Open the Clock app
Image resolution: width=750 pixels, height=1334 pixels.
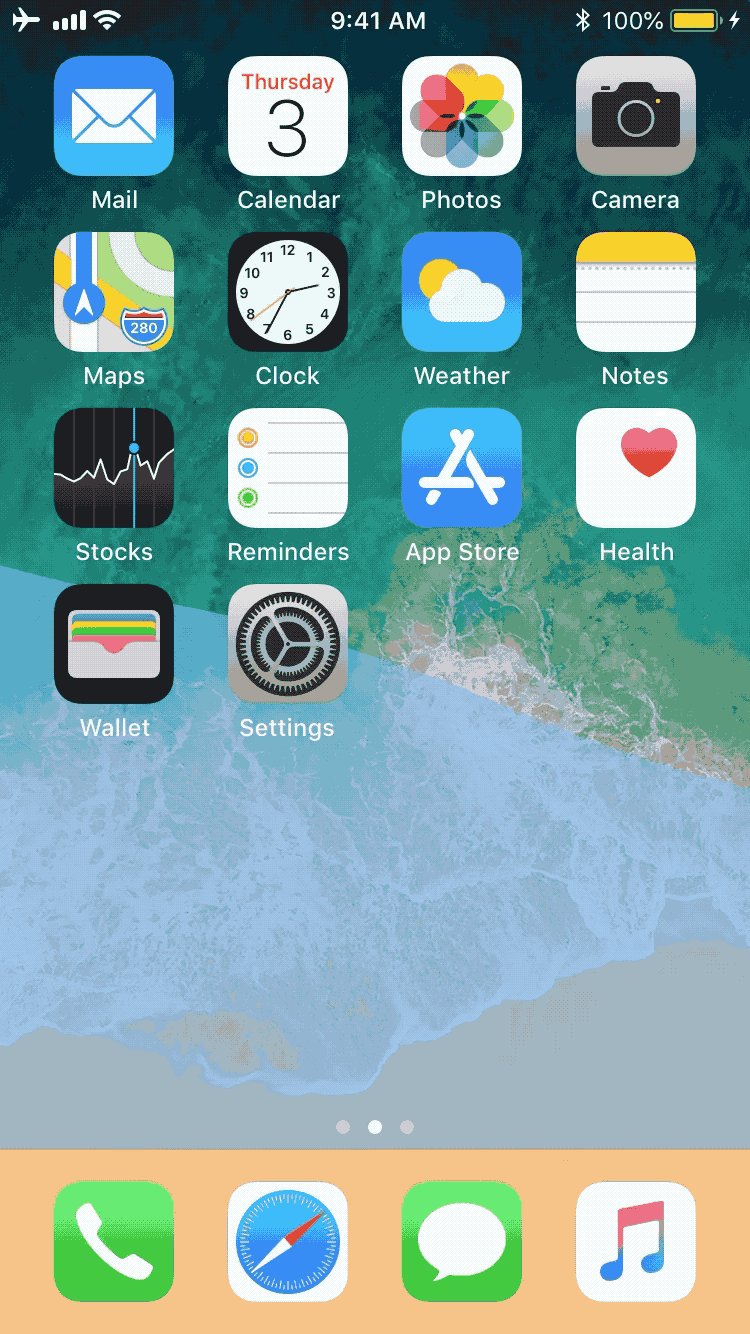[x=288, y=292]
